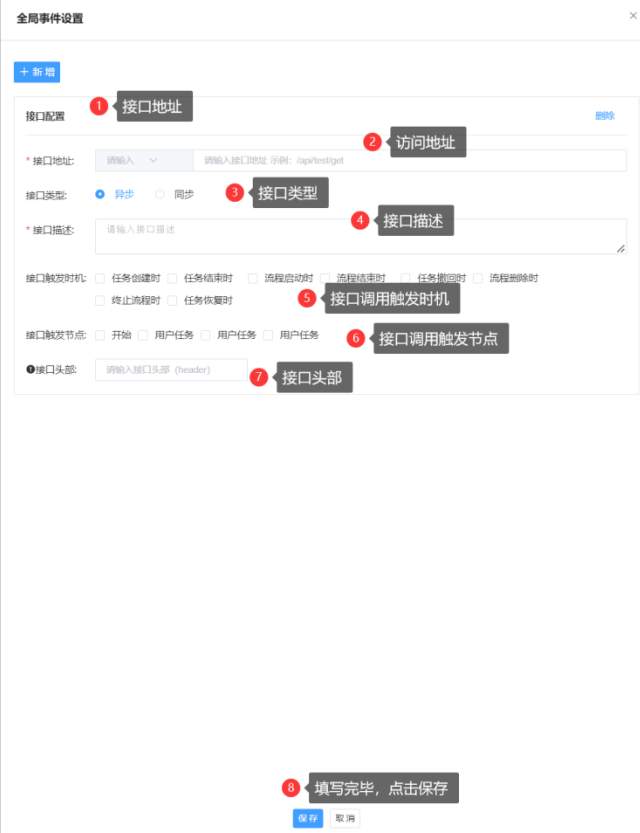Focus the 接口头部 header input
640x833 pixels.
click(x=171, y=370)
